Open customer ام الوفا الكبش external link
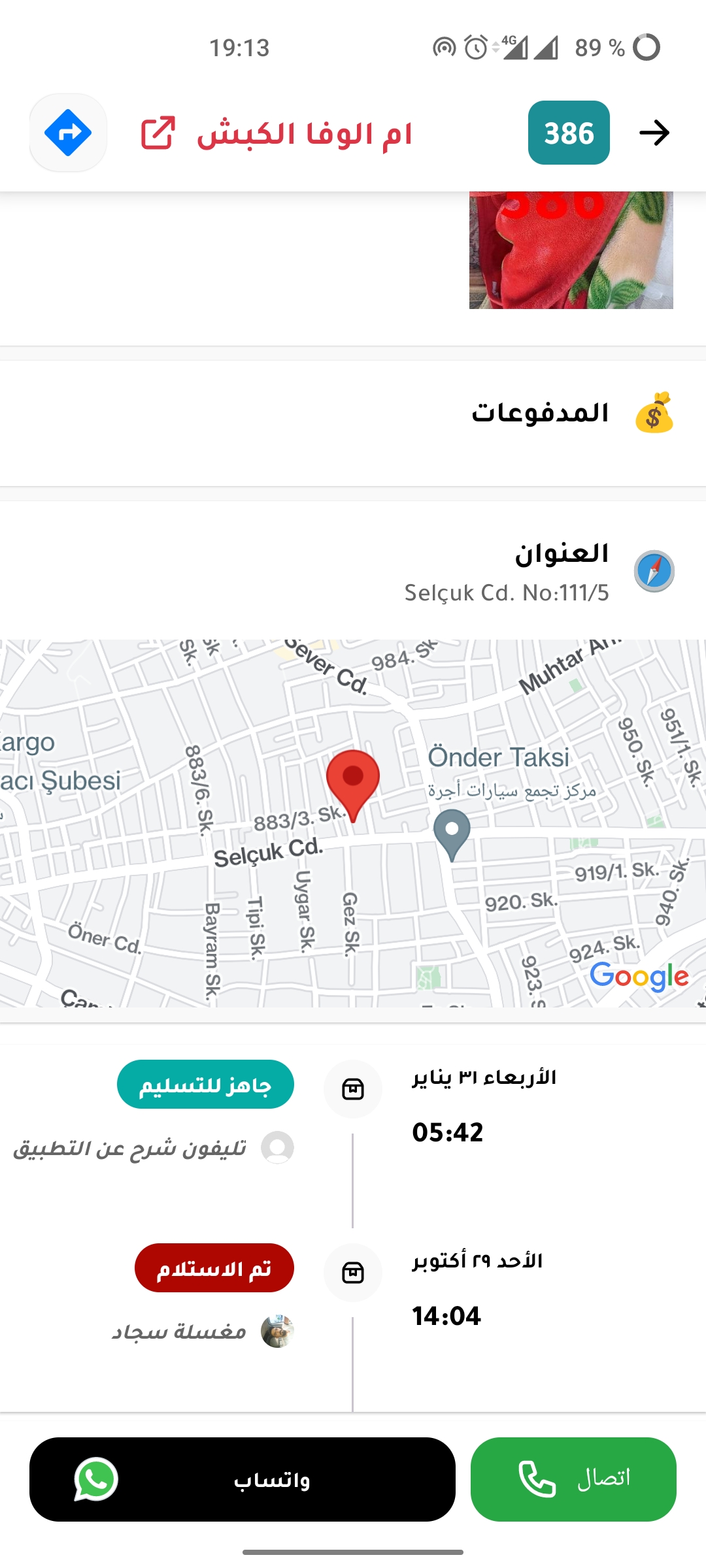 (158, 133)
